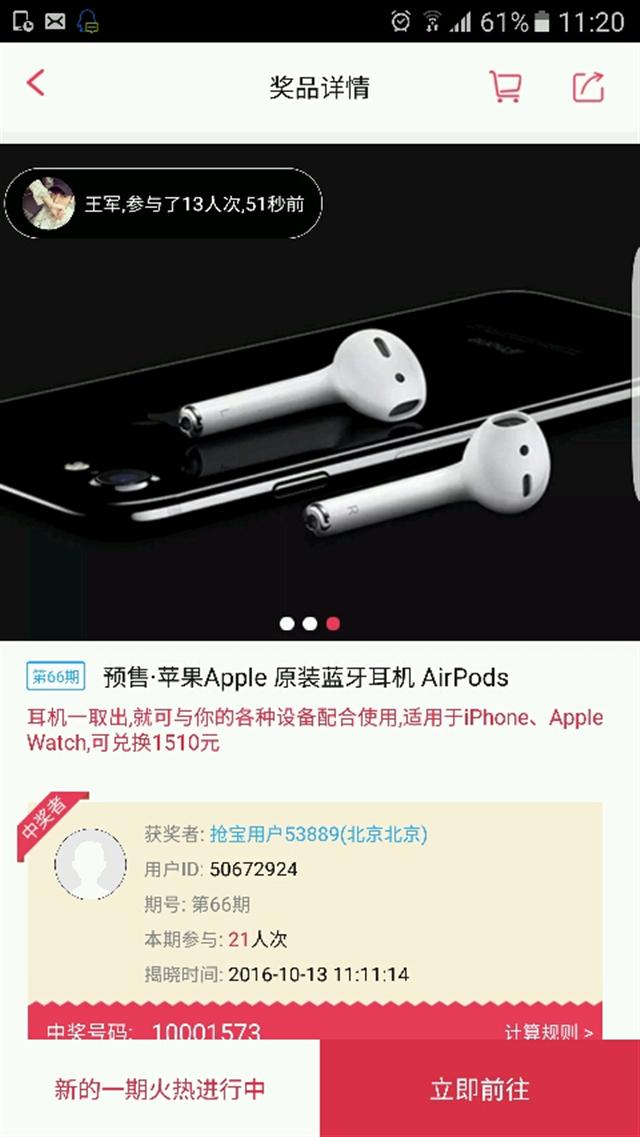Tap 立即前往 to join new round
Screen dimensions: 640x1137
click(480, 1088)
